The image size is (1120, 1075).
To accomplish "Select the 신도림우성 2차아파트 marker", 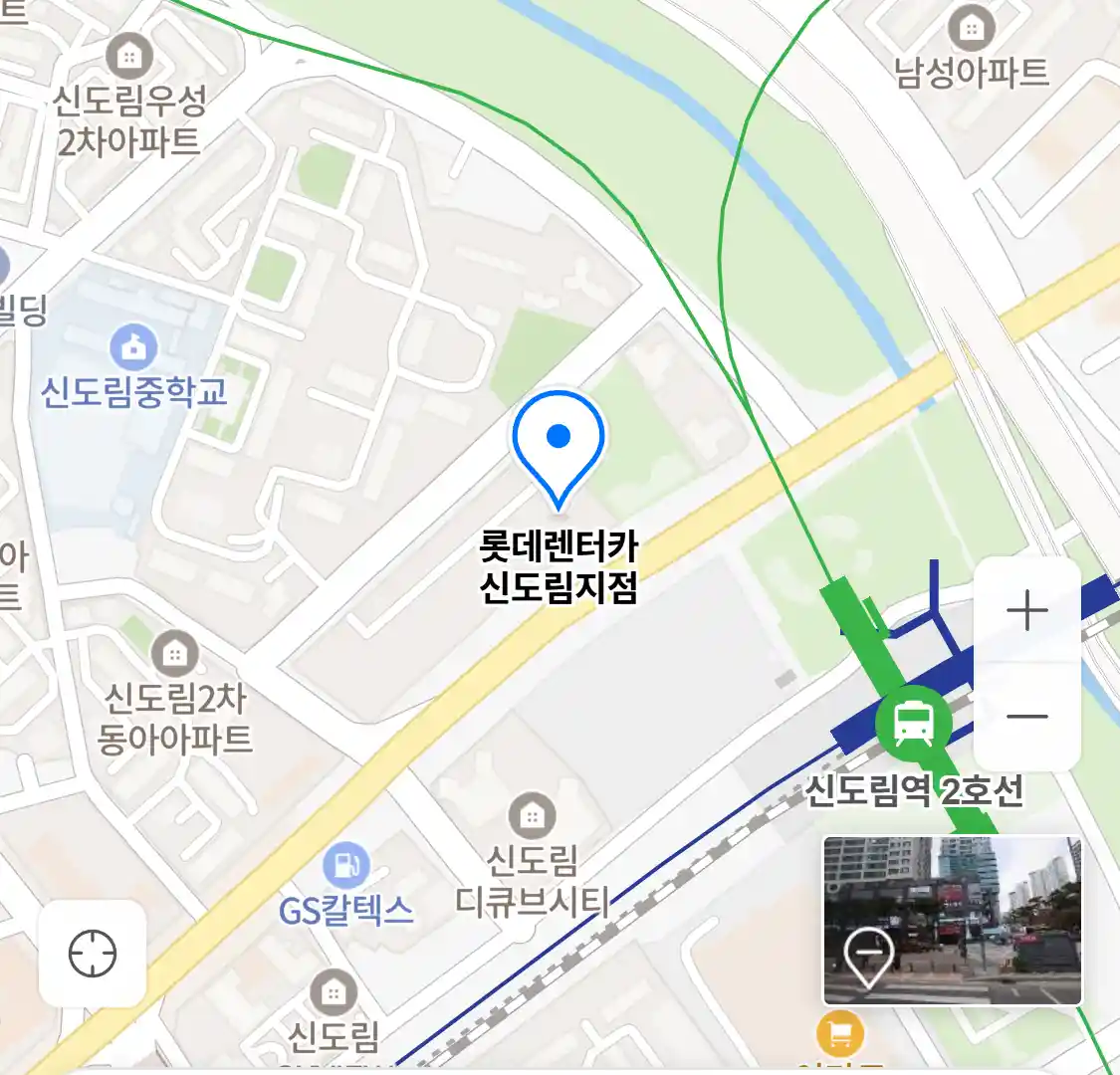I will [128, 57].
